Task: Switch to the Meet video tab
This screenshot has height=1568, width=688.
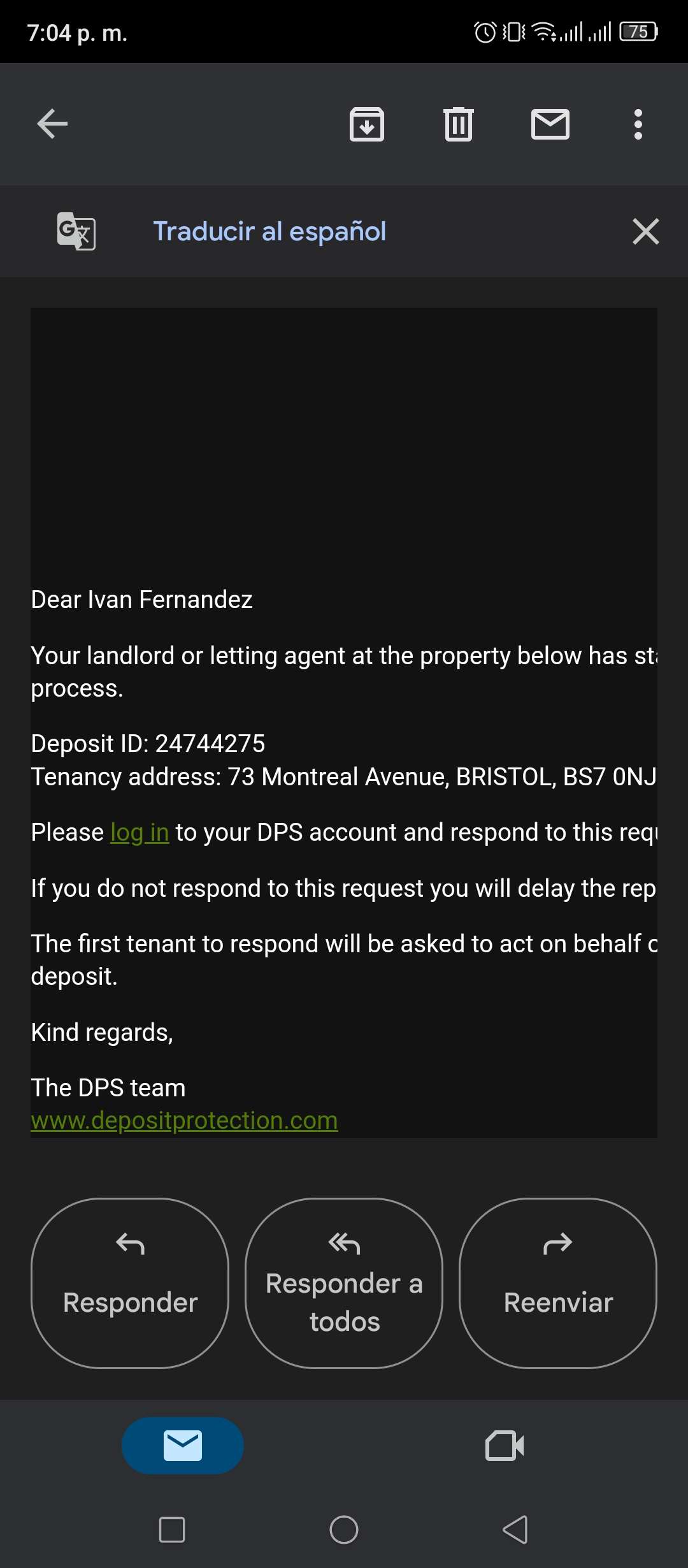Action: [x=505, y=1446]
